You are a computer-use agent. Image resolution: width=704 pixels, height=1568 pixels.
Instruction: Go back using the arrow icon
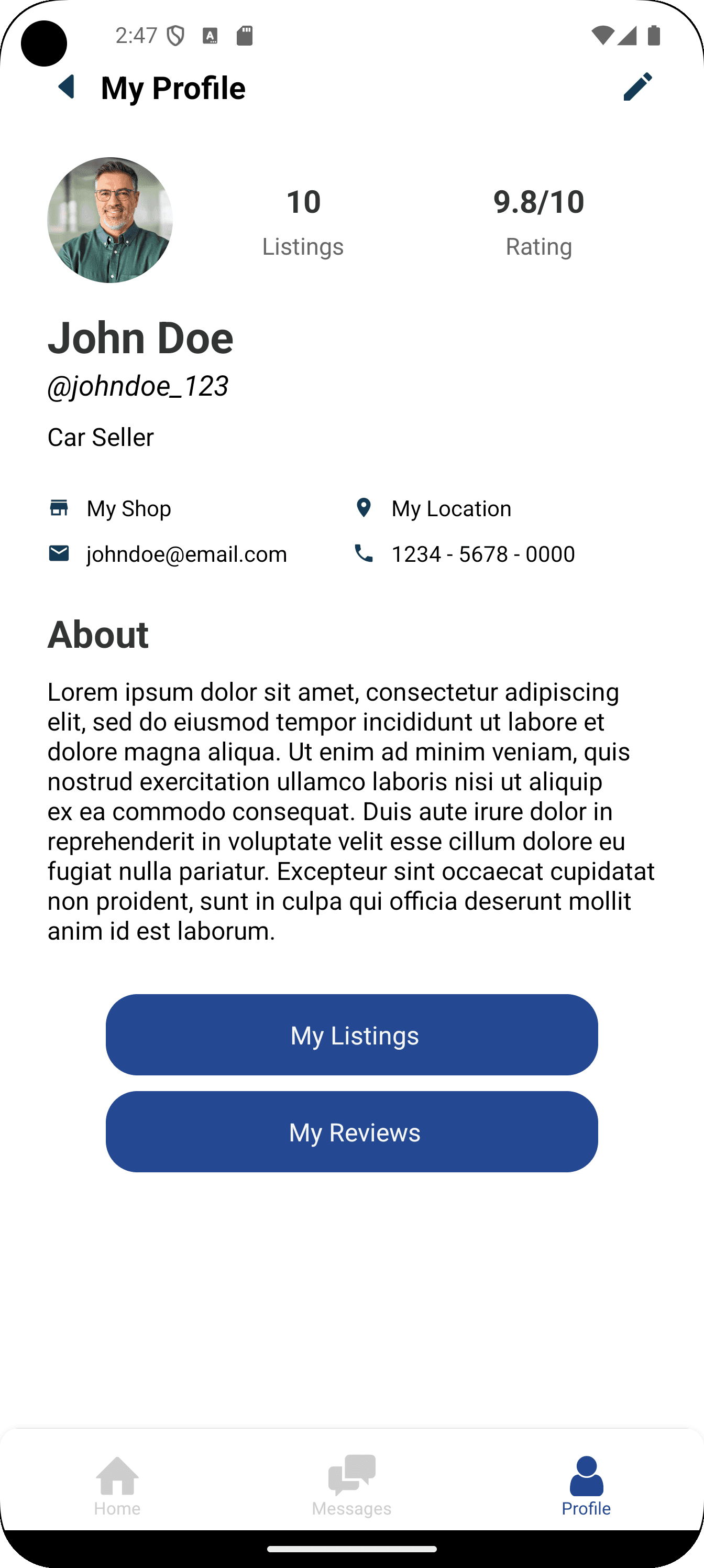point(67,87)
